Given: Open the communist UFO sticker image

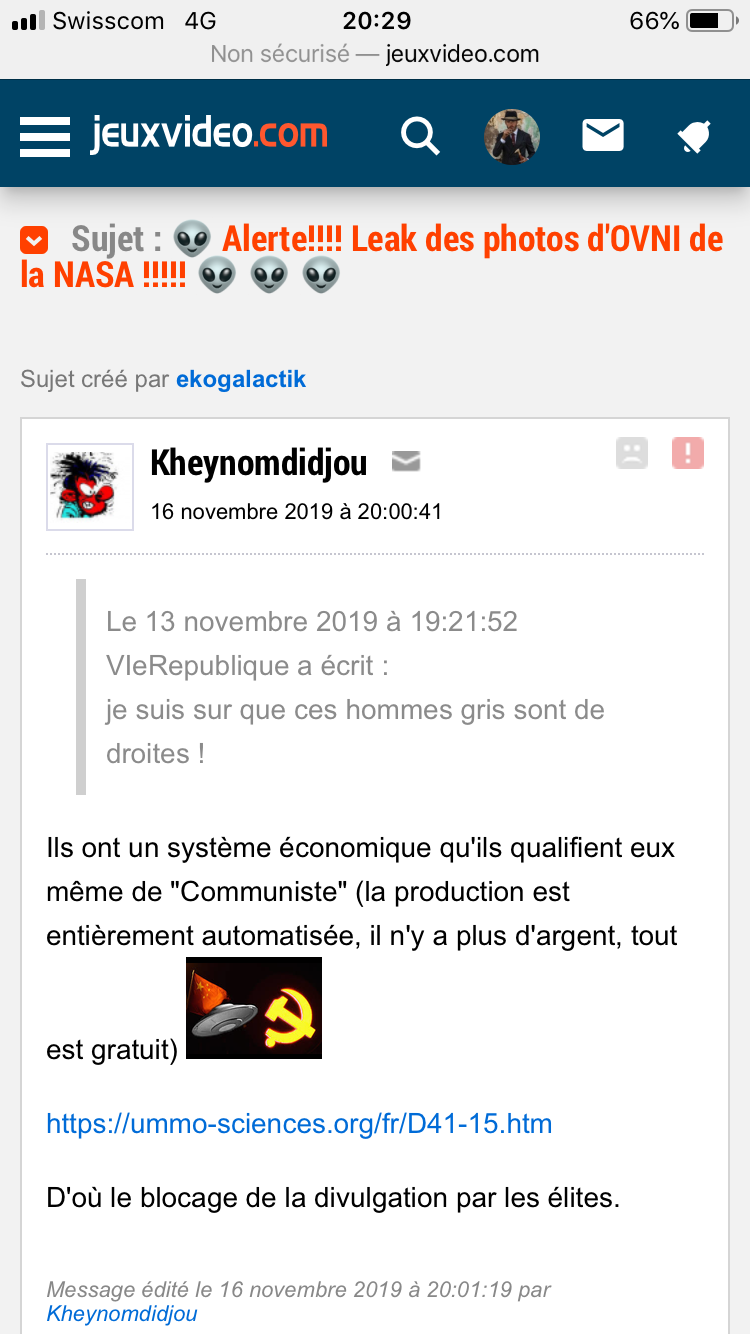Looking at the screenshot, I should tap(254, 1007).
